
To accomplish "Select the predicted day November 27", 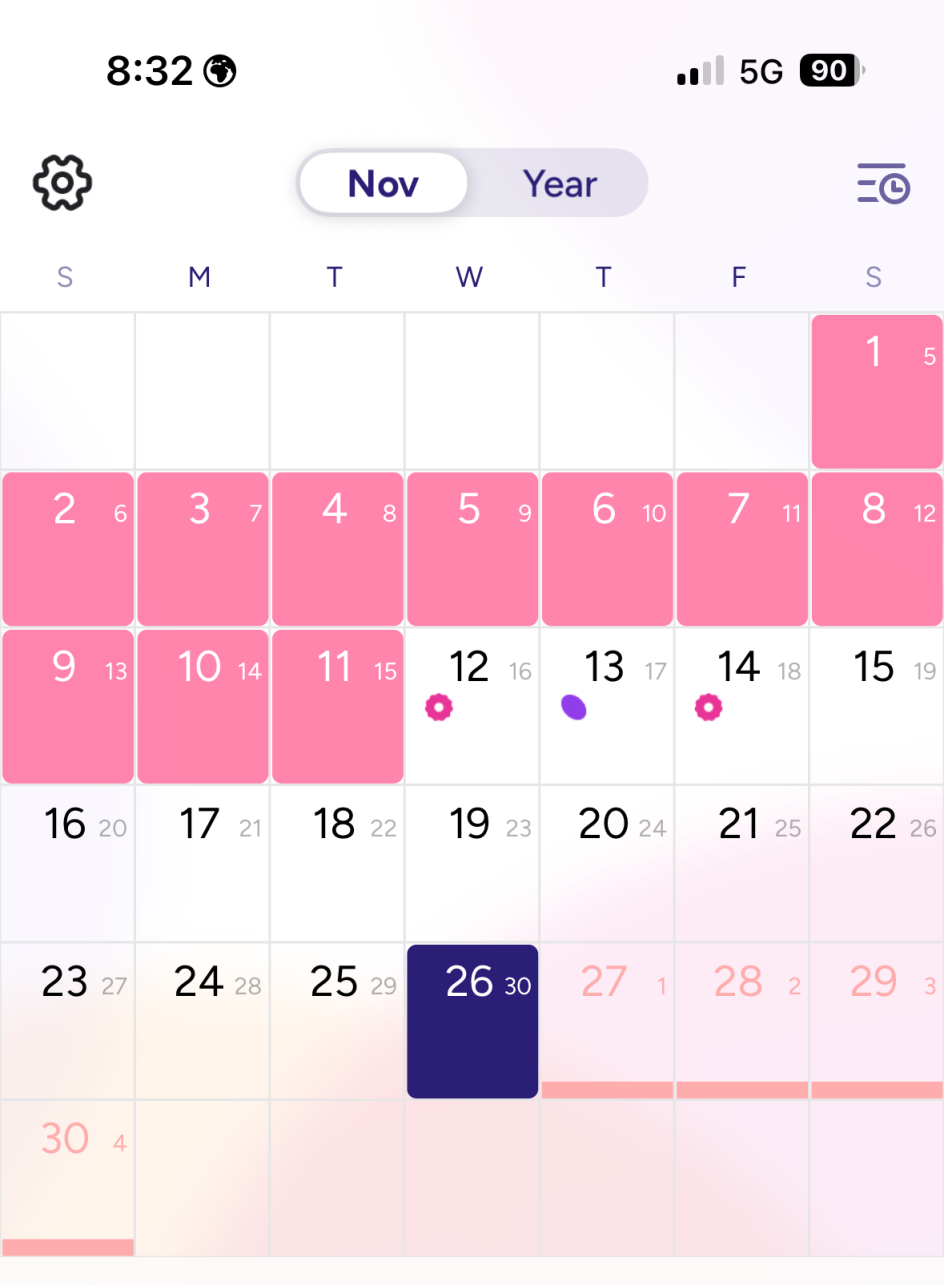I will click(x=607, y=1020).
